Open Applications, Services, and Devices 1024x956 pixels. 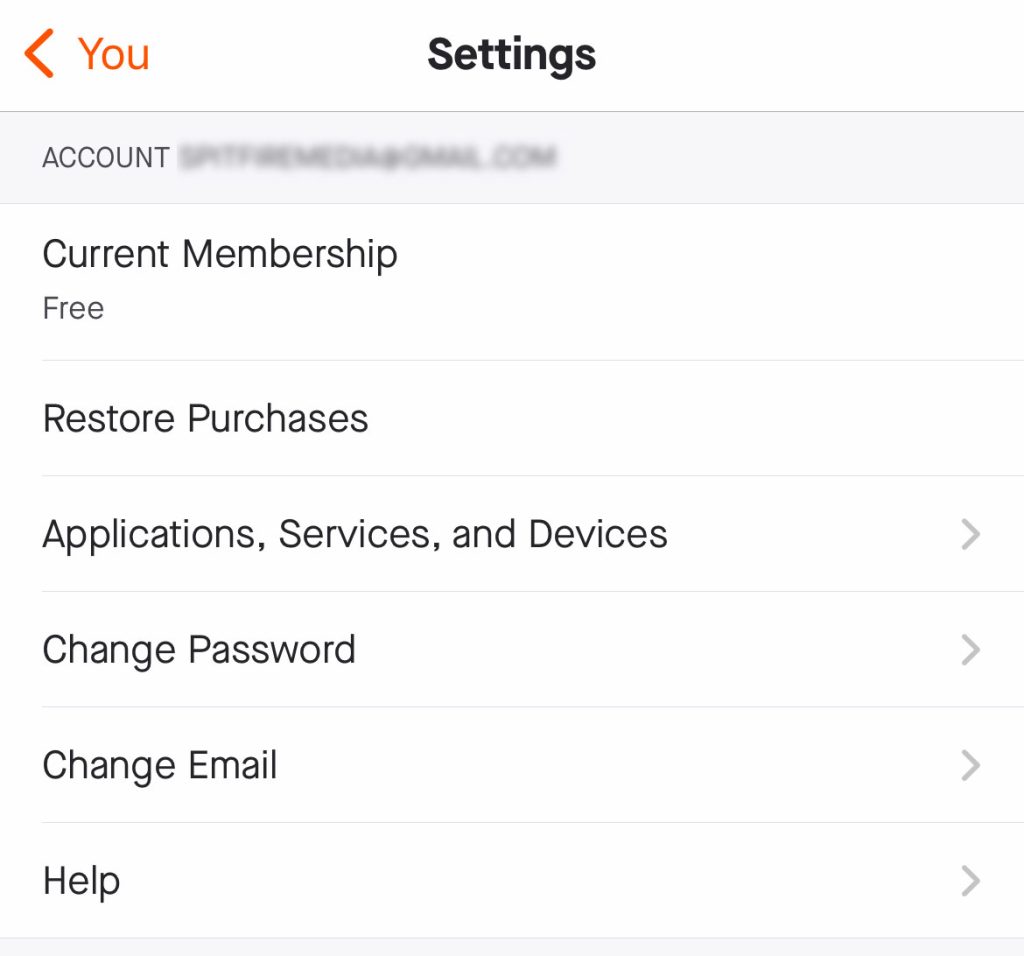[355, 534]
